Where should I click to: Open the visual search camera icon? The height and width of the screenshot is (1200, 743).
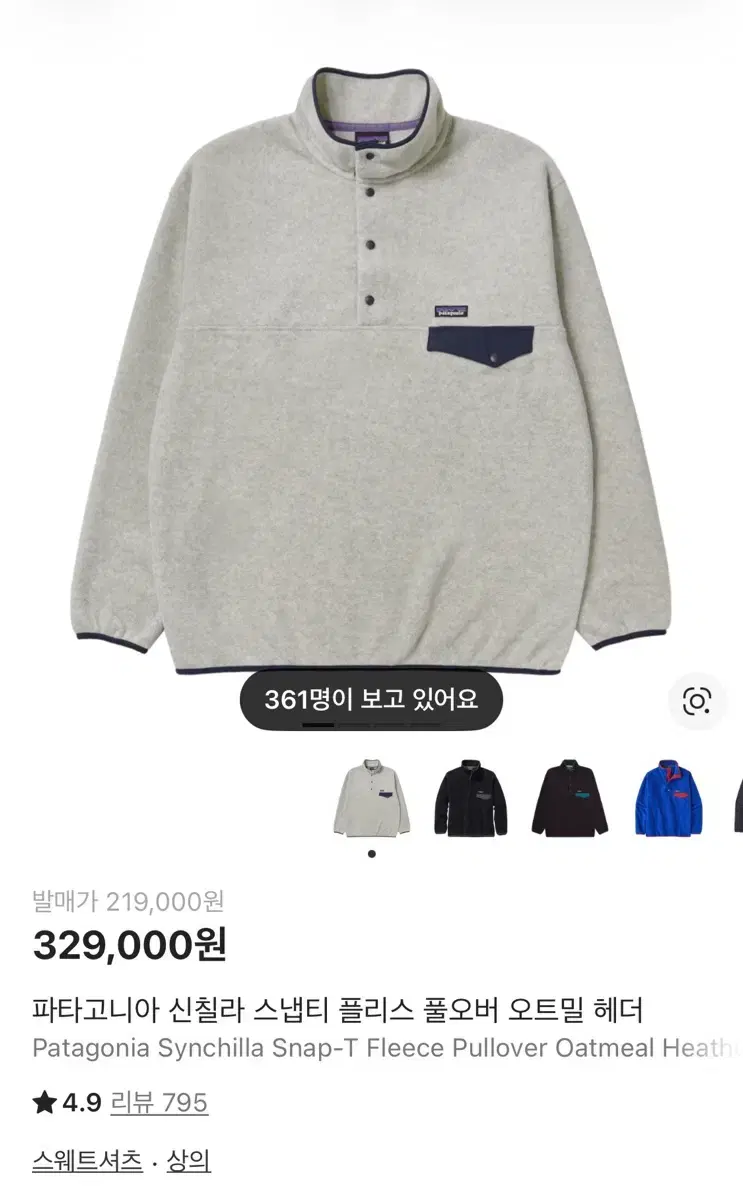coord(697,701)
